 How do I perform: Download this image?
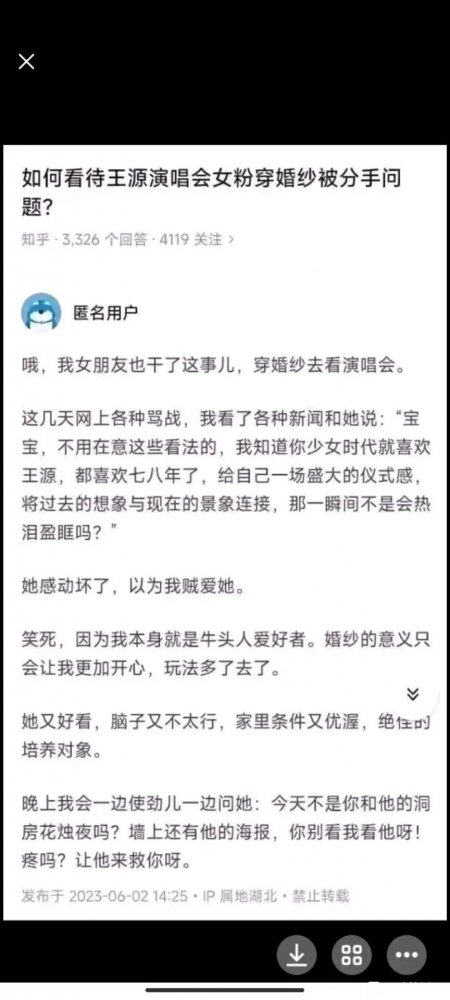296,955
